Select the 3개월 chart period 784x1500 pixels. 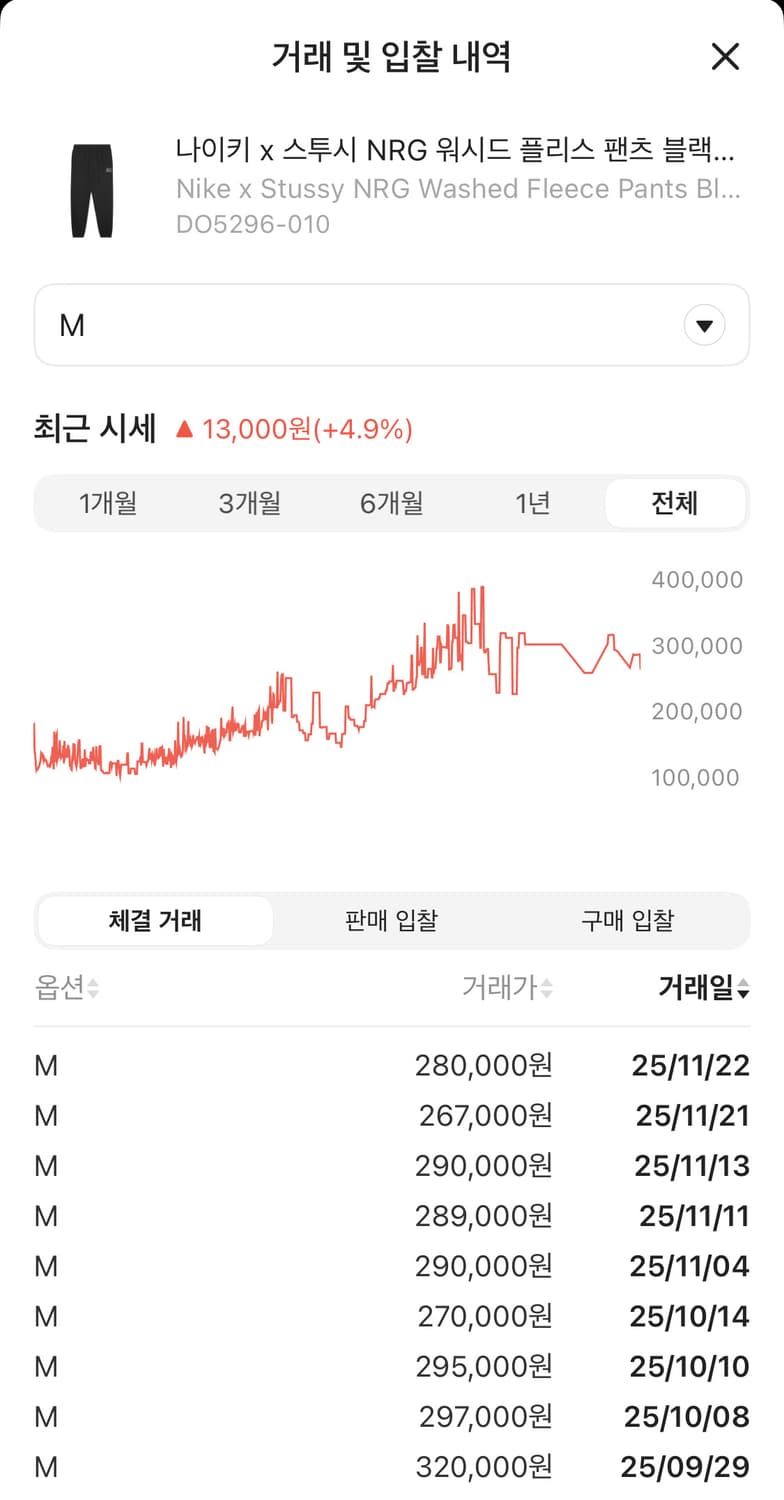(x=248, y=503)
